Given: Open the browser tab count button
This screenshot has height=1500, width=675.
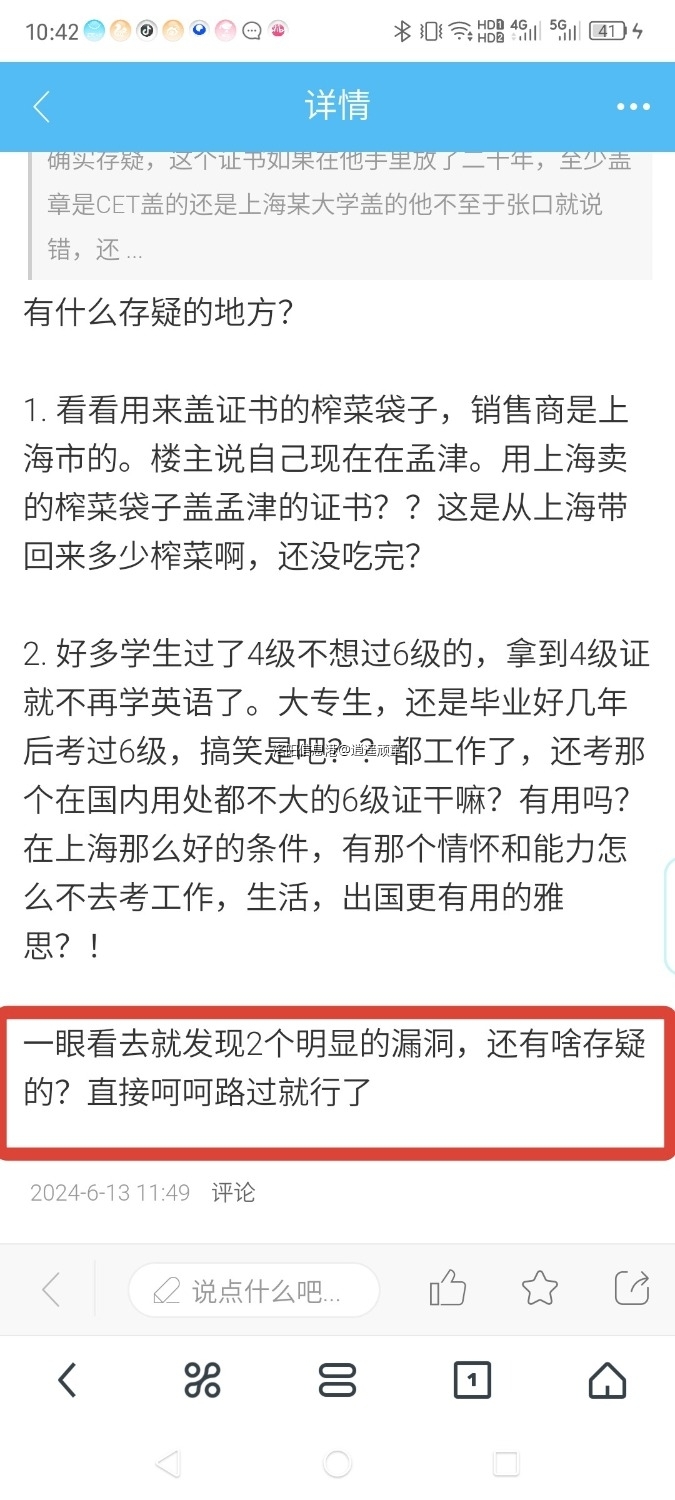Looking at the screenshot, I should 472,1381.
